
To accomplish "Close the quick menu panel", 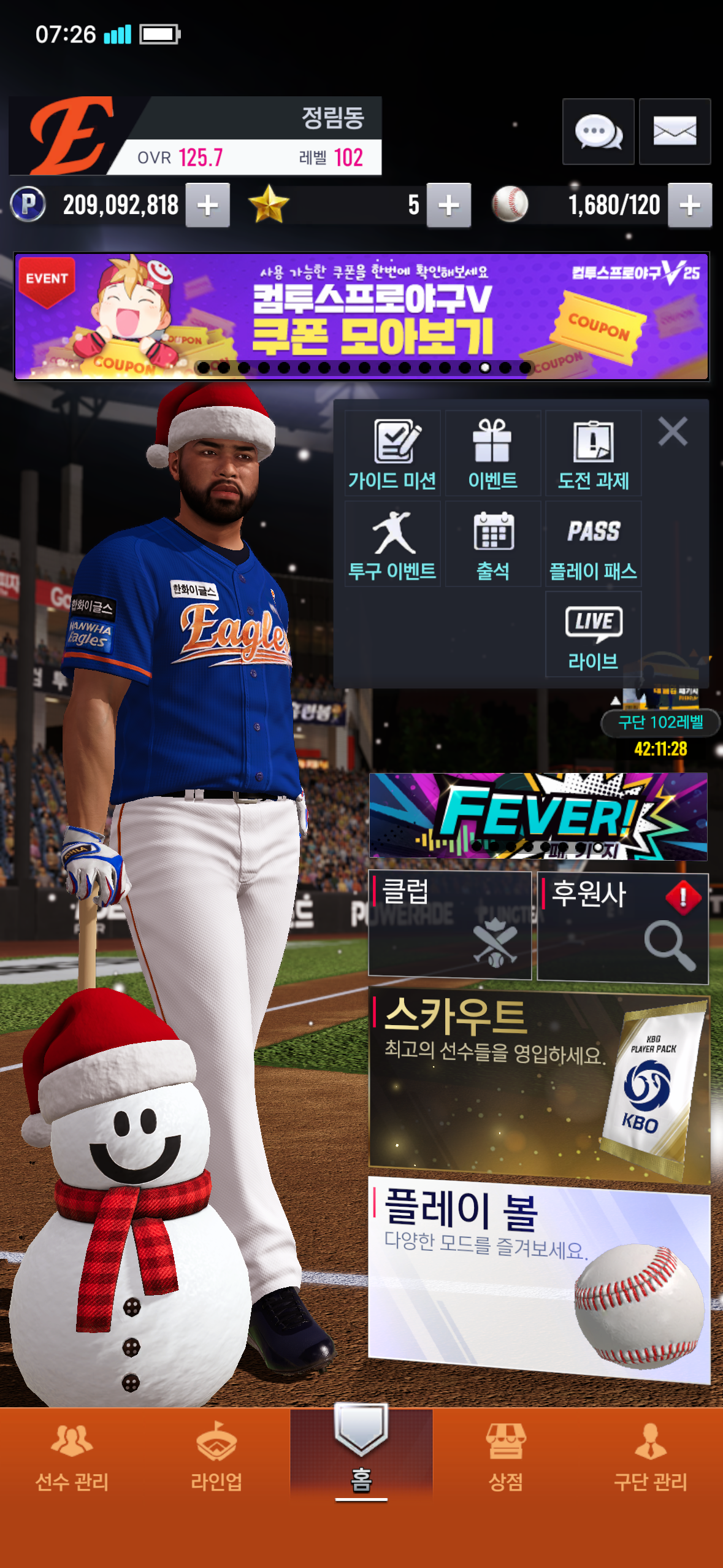I will coord(673,431).
